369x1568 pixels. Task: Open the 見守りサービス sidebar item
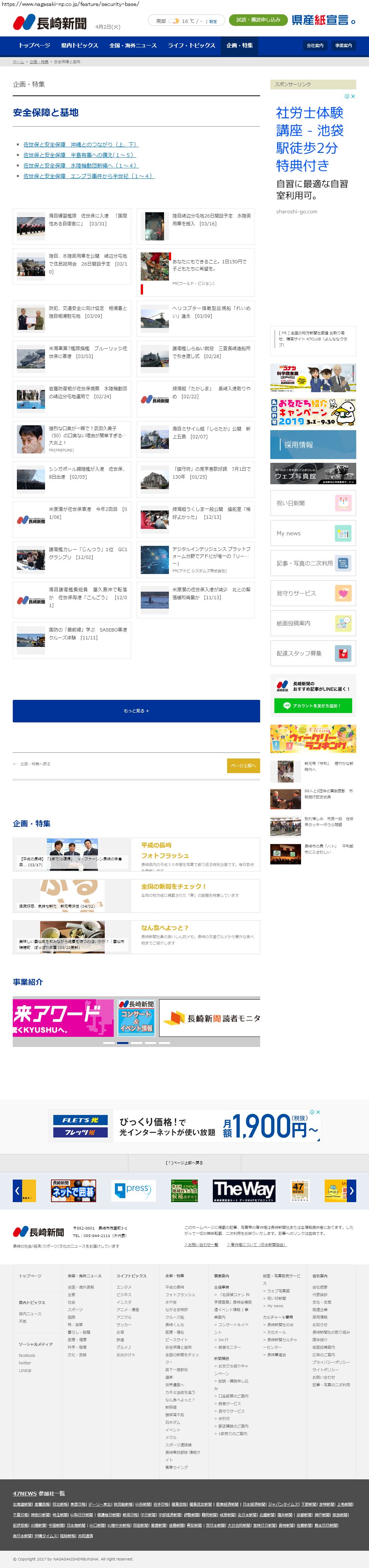click(x=313, y=593)
